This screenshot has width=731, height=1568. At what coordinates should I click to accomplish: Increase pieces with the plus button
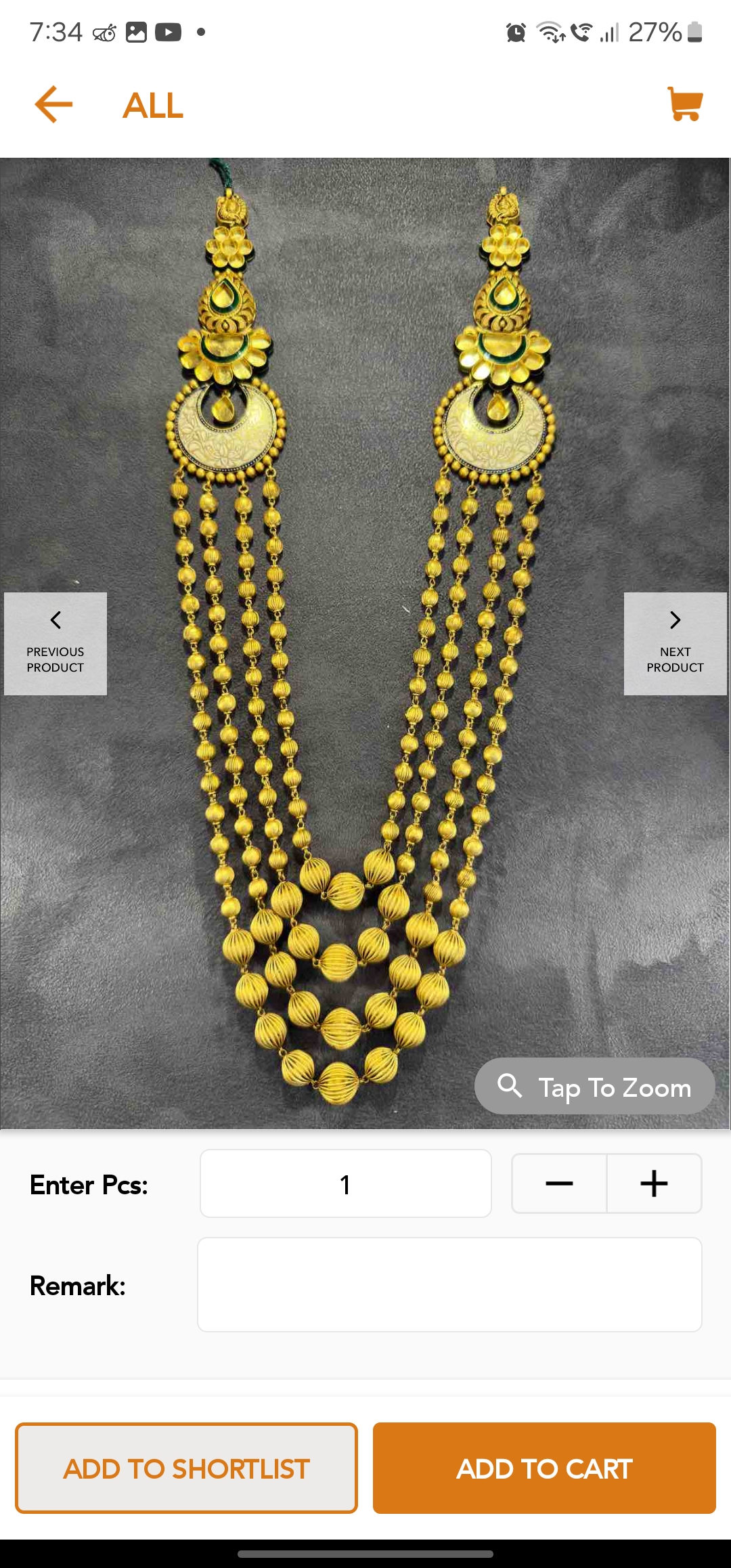click(x=655, y=1183)
